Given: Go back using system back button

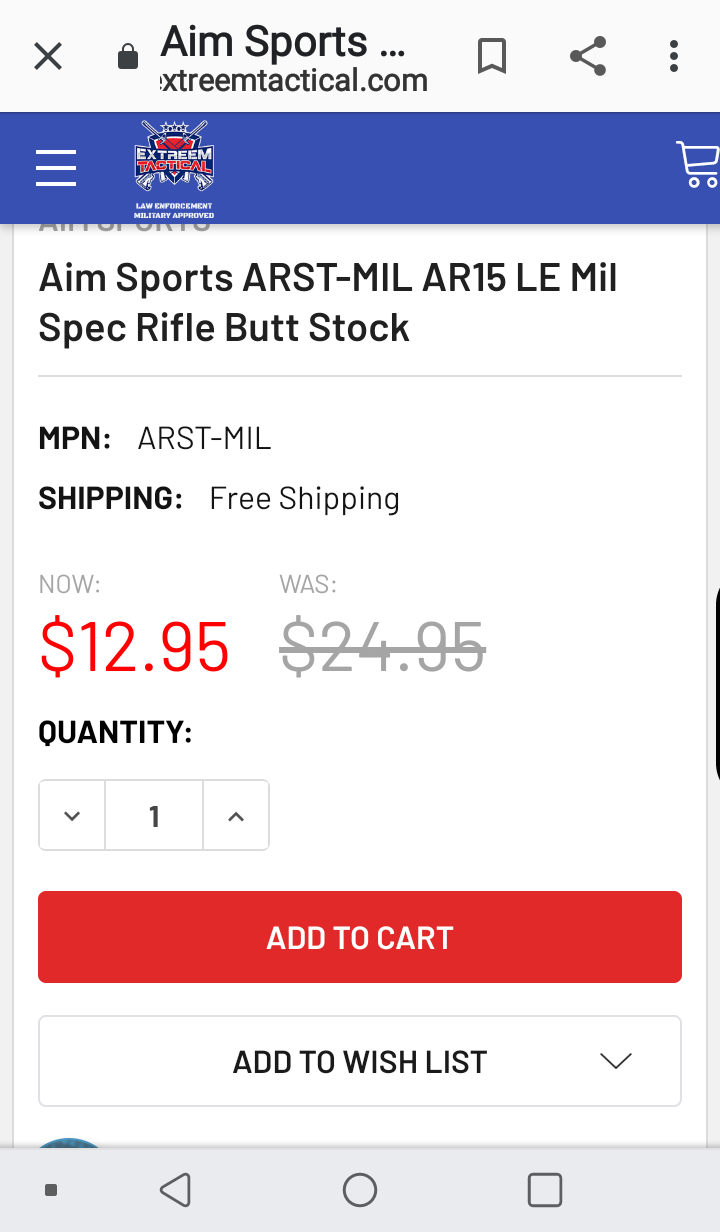Looking at the screenshot, I should [x=175, y=1190].
